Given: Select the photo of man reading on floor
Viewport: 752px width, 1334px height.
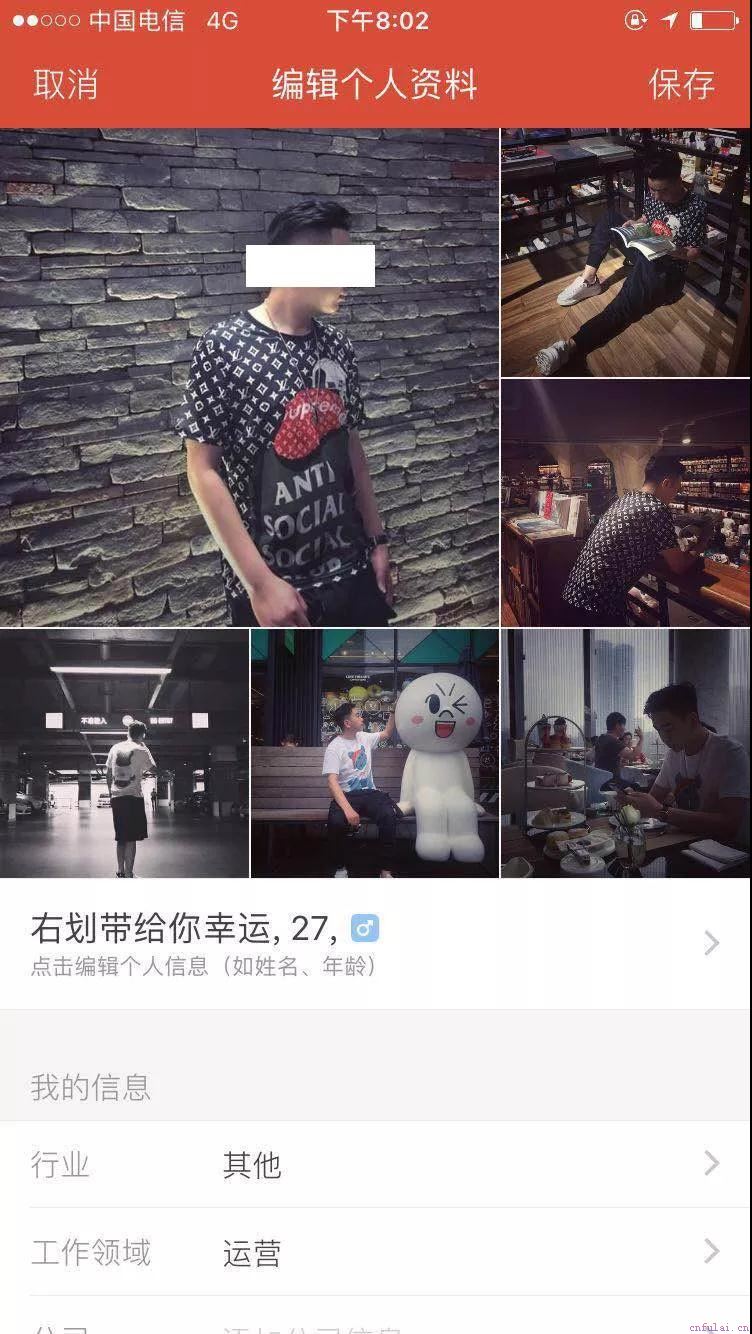Looking at the screenshot, I should (625, 252).
